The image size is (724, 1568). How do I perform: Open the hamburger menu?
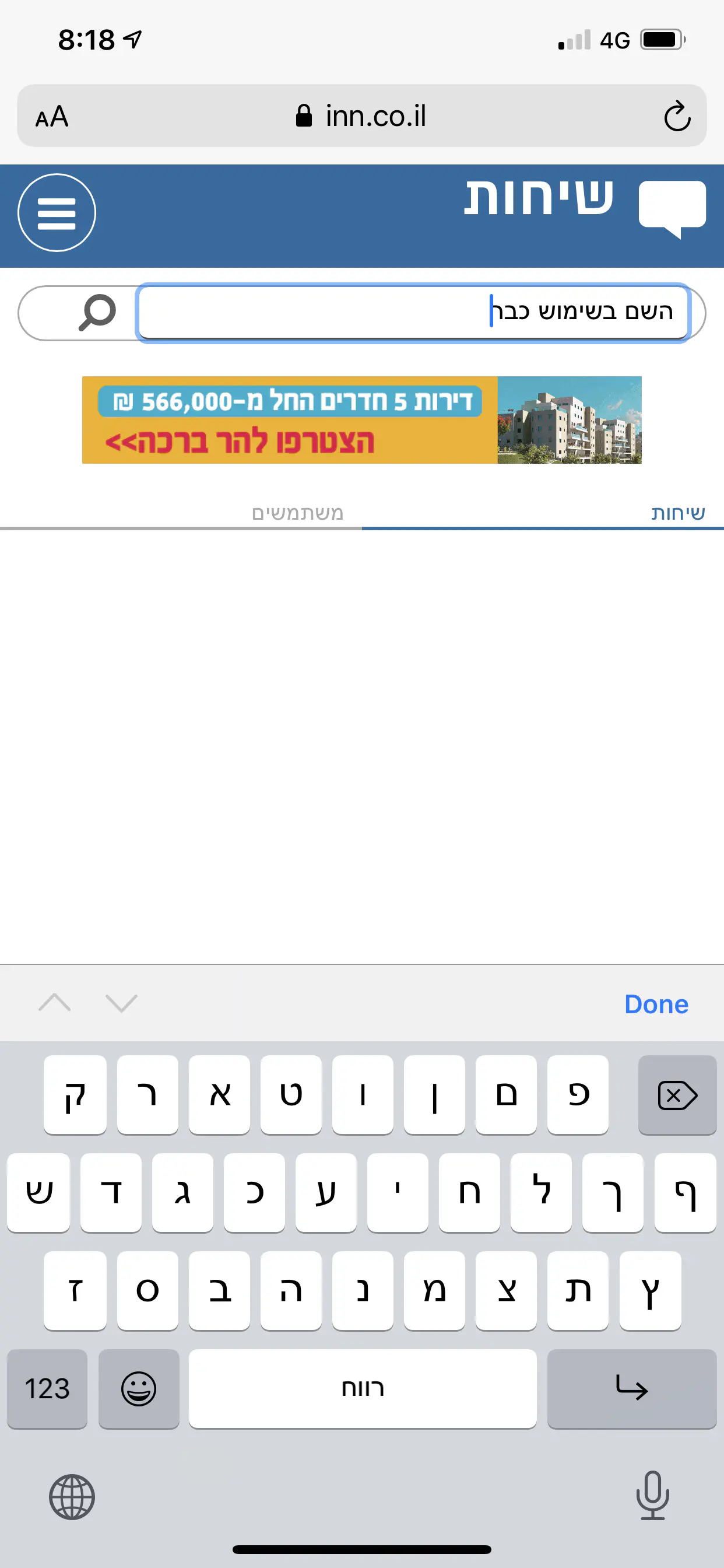click(x=57, y=212)
